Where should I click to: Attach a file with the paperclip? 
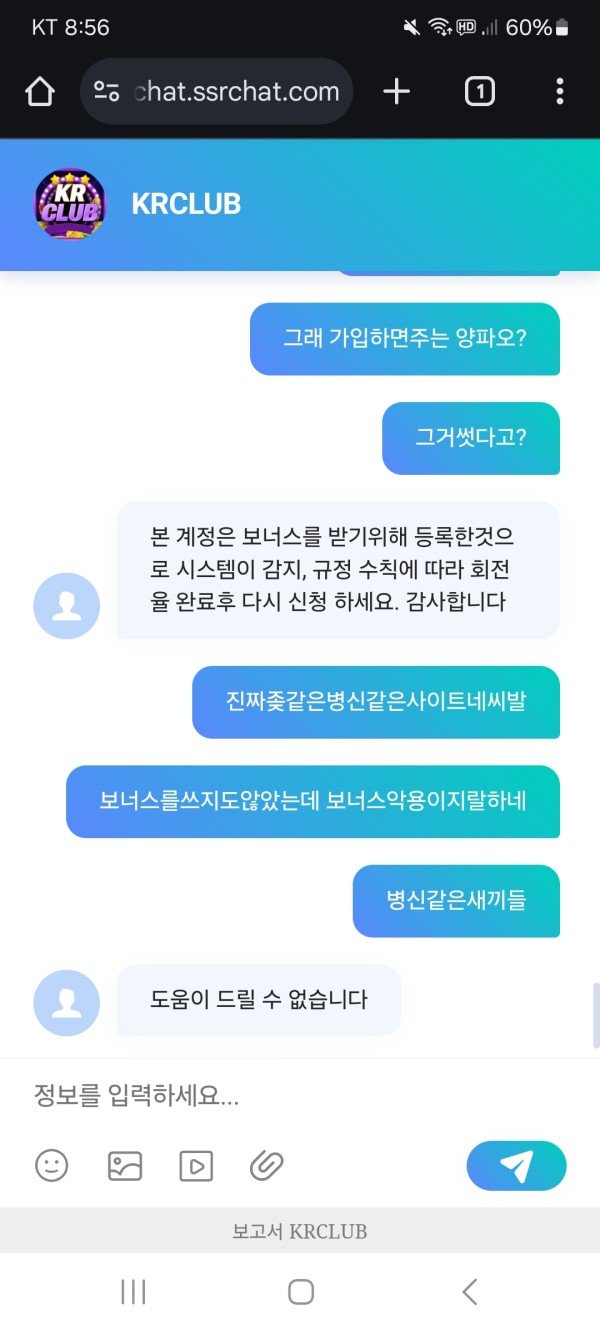point(267,1165)
